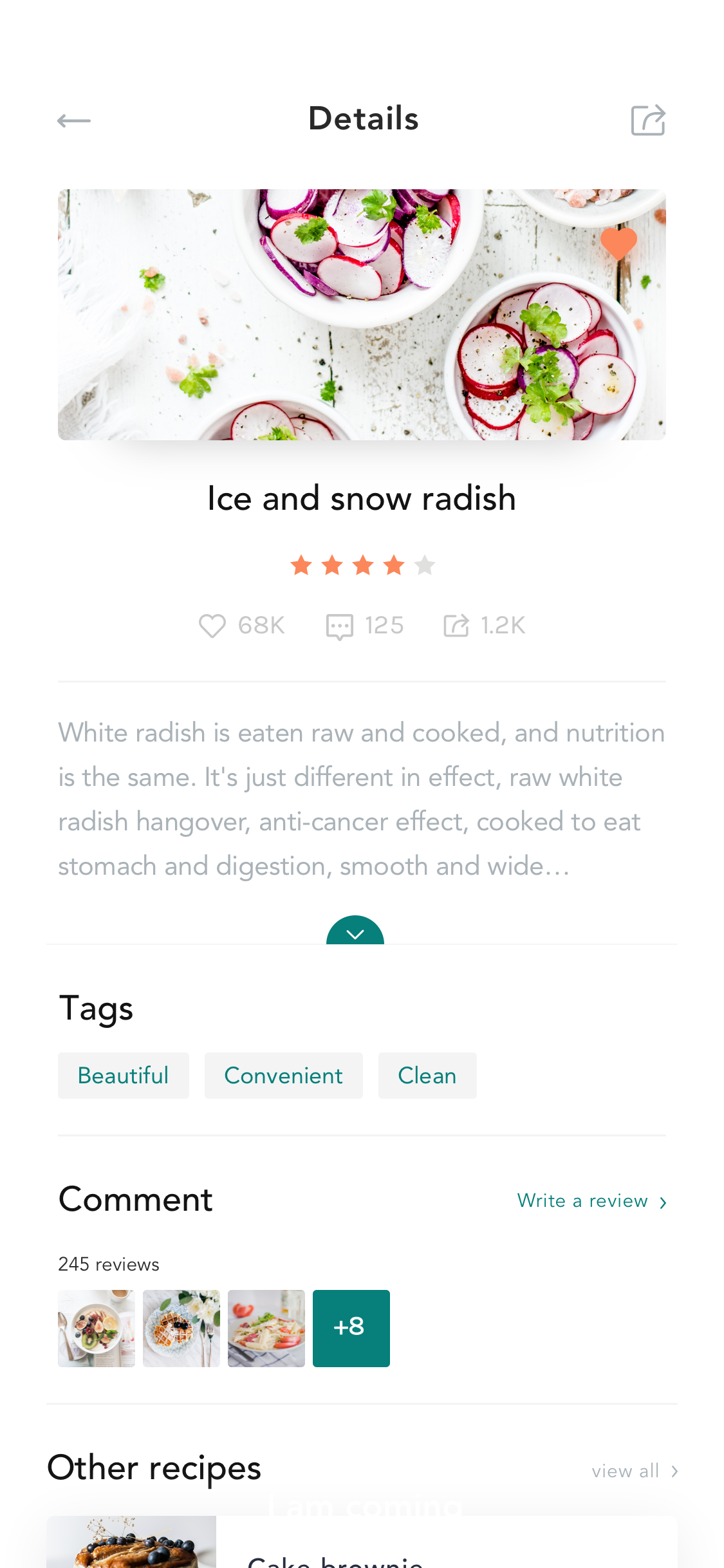This screenshot has height=1568, width=724.
Task: Select the Convenient tag
Action: click(x=284, y=1076)
